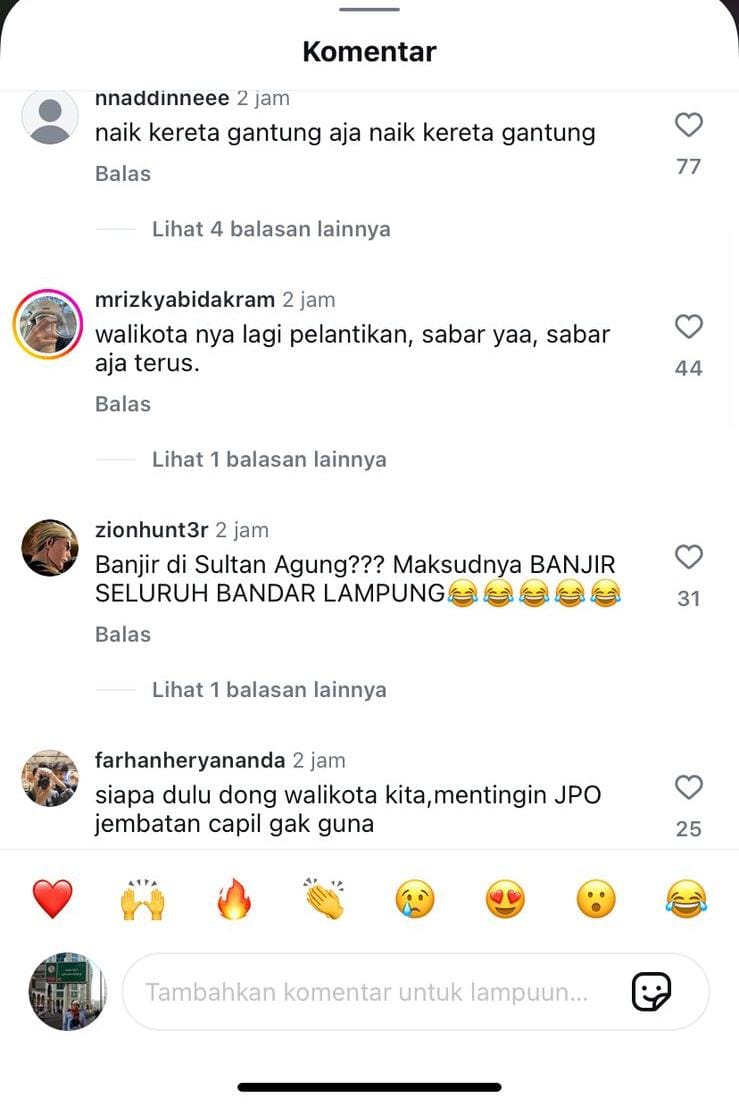The width and height of the screenshot is (739, 1106).
Task: Open zionhunt3r's profile via username
Action: click(x=152, y=530)
